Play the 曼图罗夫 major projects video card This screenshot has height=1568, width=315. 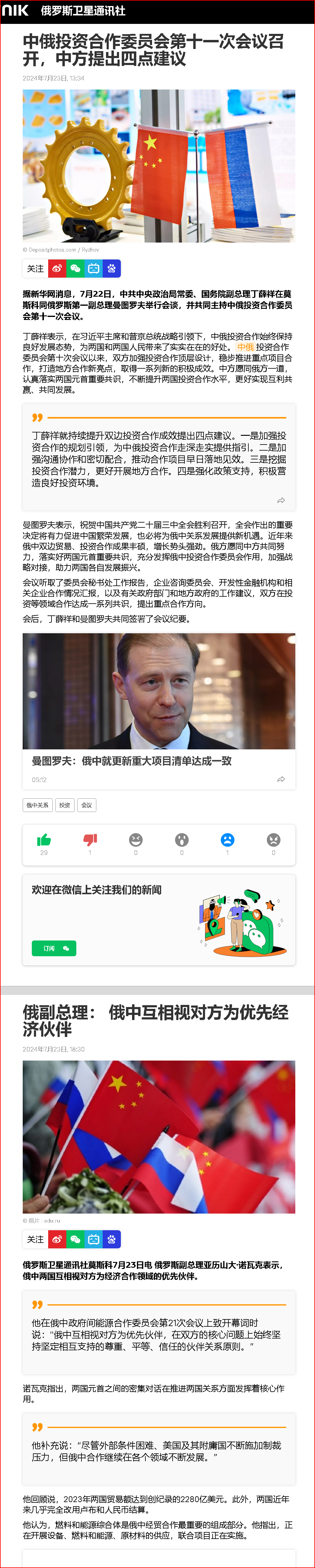[x=158, y=691]
